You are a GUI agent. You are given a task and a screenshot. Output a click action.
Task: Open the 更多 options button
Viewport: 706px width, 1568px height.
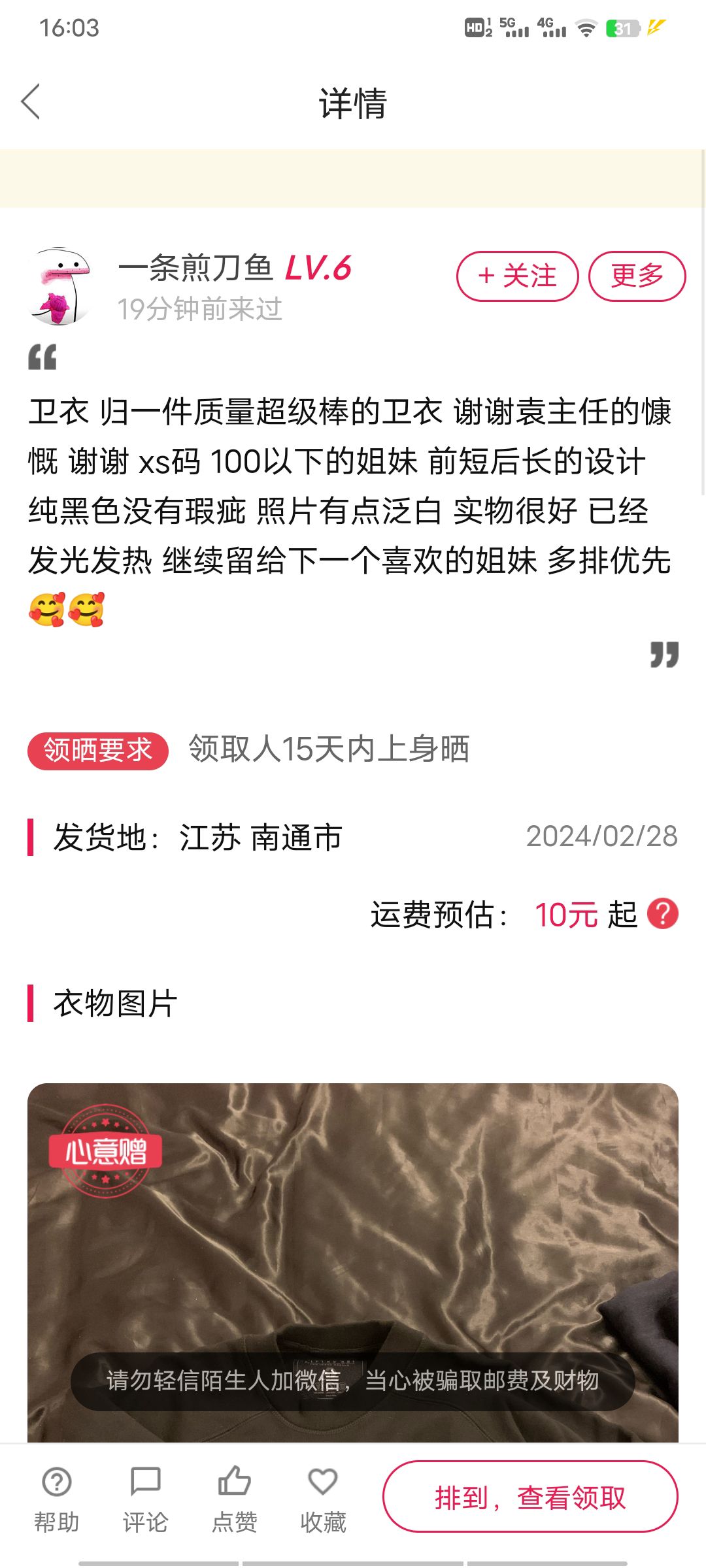pos(637,276)
